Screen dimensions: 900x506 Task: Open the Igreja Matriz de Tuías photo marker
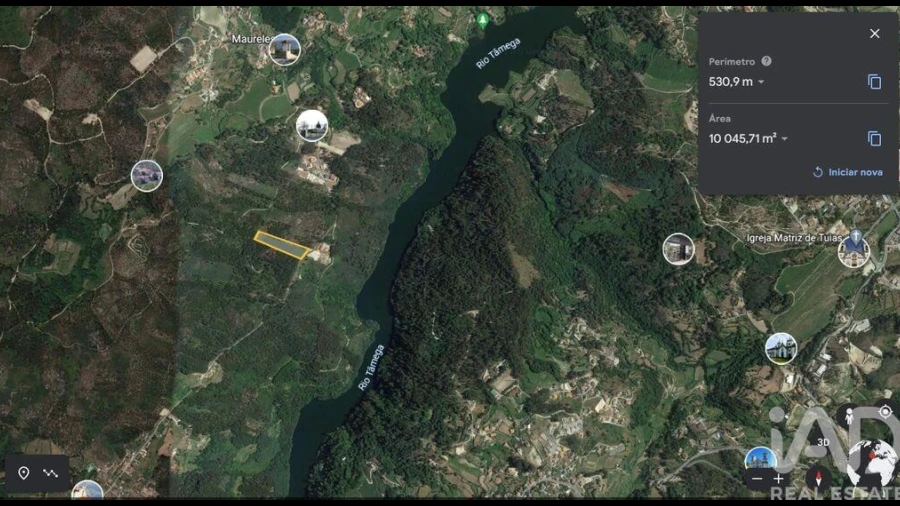(853, 251)
